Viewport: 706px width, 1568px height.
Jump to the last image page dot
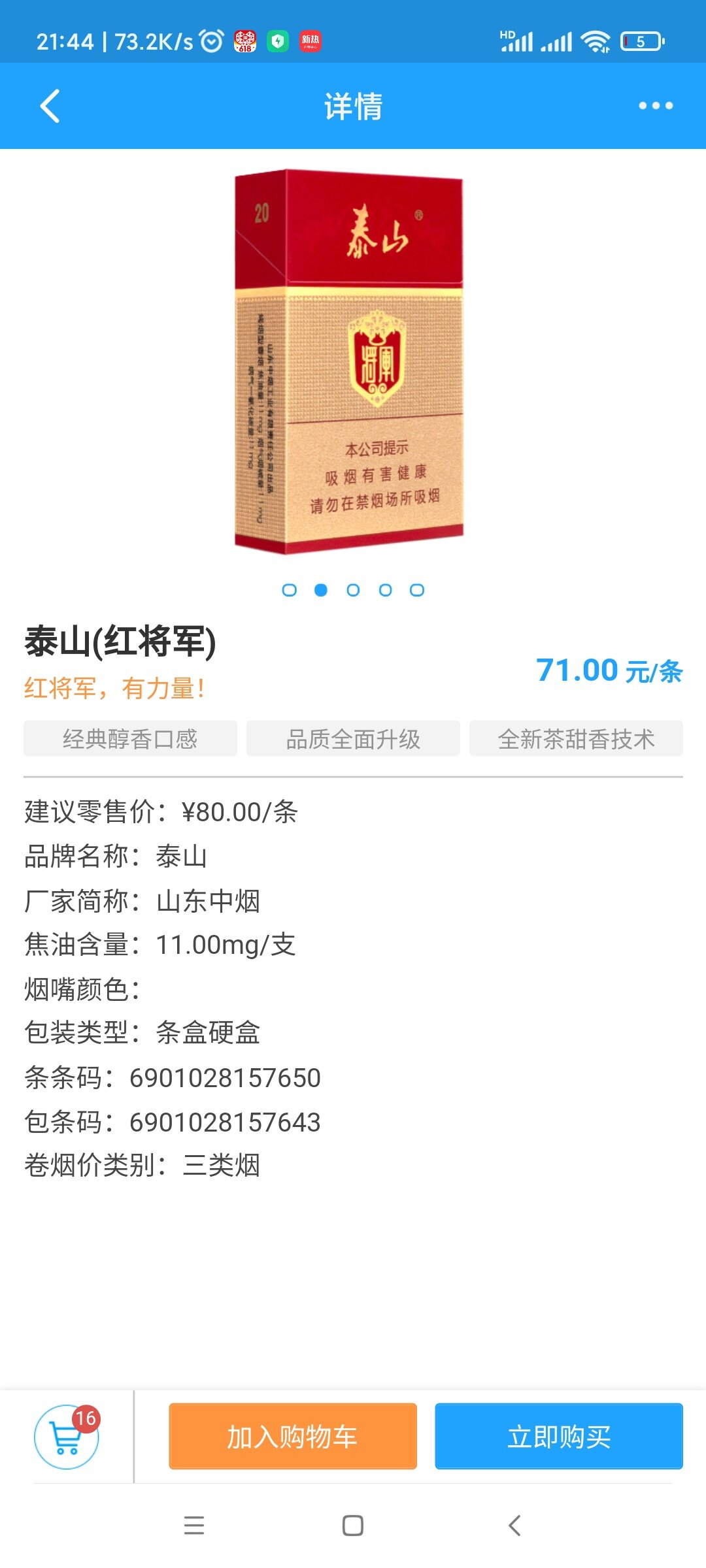tap(417, 590)
